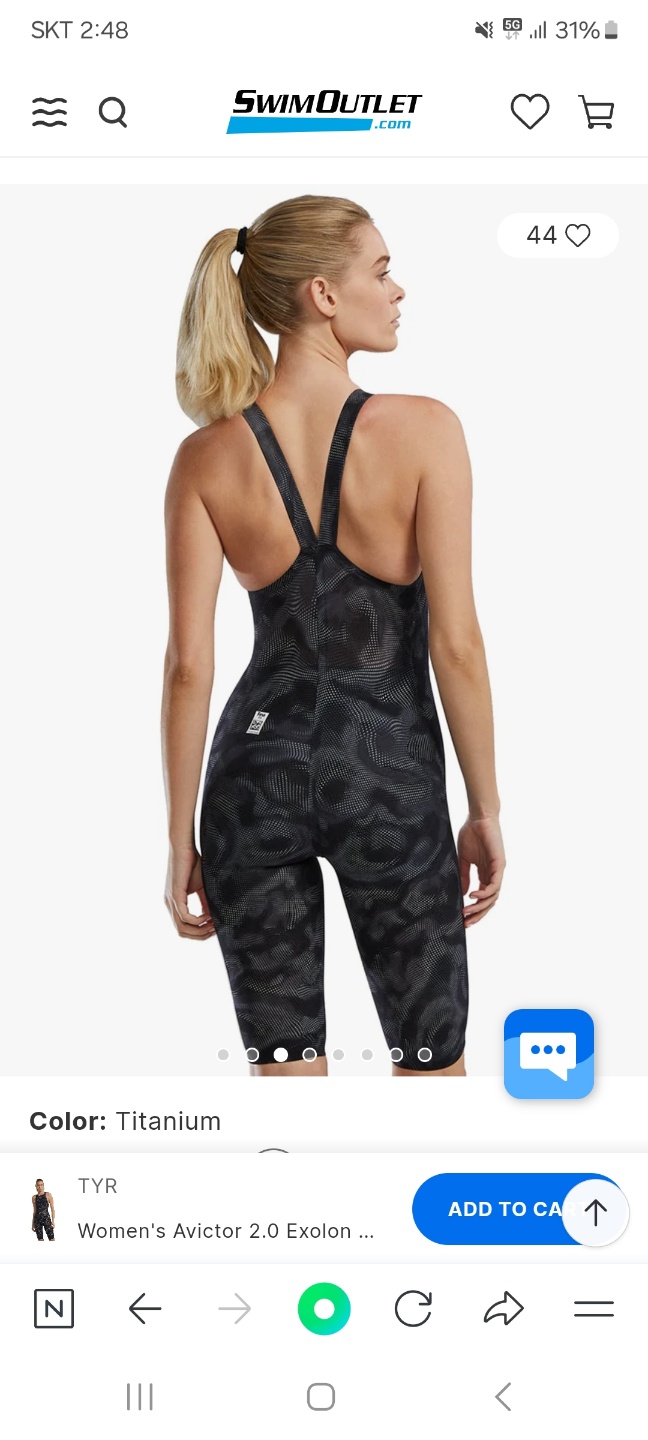Screen dimensions: 648x1440
Task: Show the last product image dot
Action: click(x=425, y=1054)
